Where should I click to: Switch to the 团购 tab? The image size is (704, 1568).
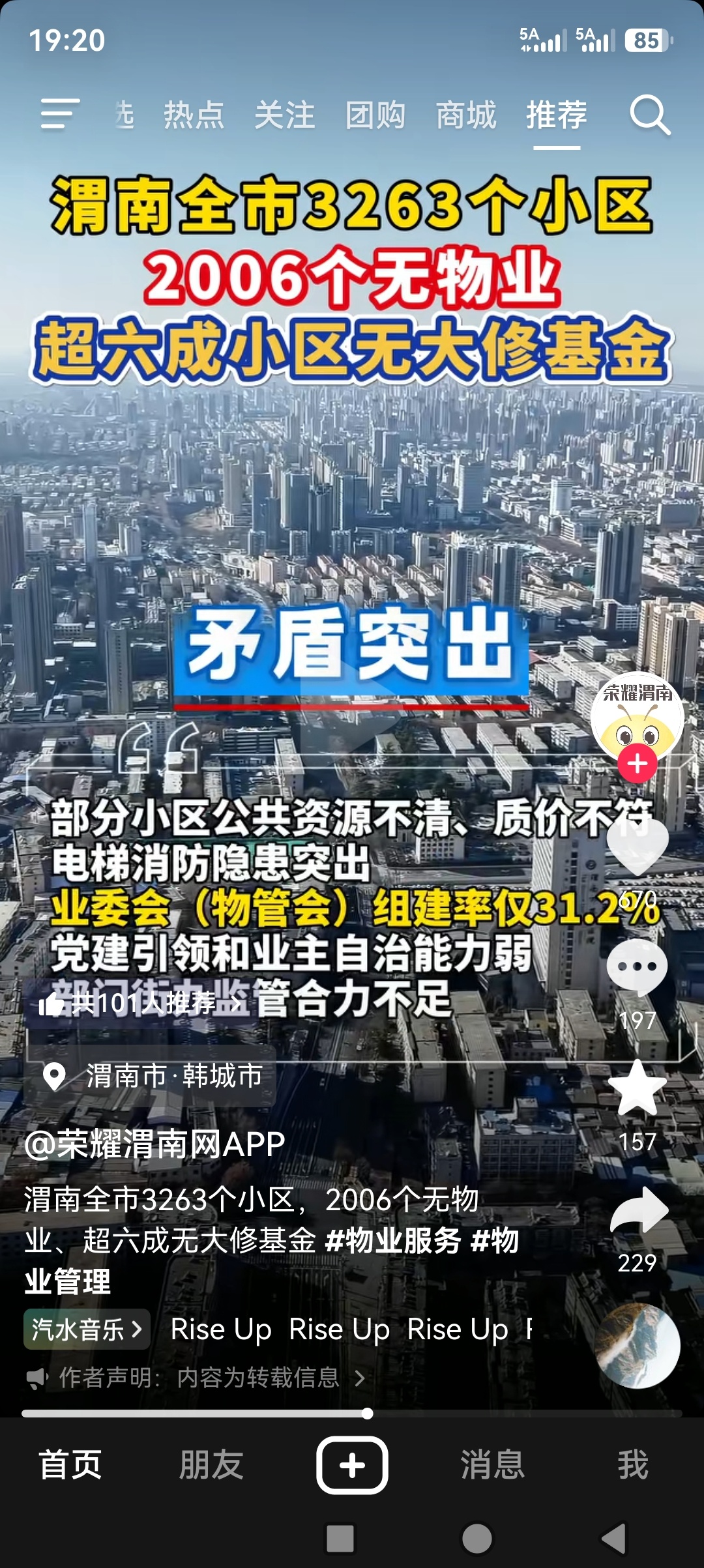(x=375, y=115)
